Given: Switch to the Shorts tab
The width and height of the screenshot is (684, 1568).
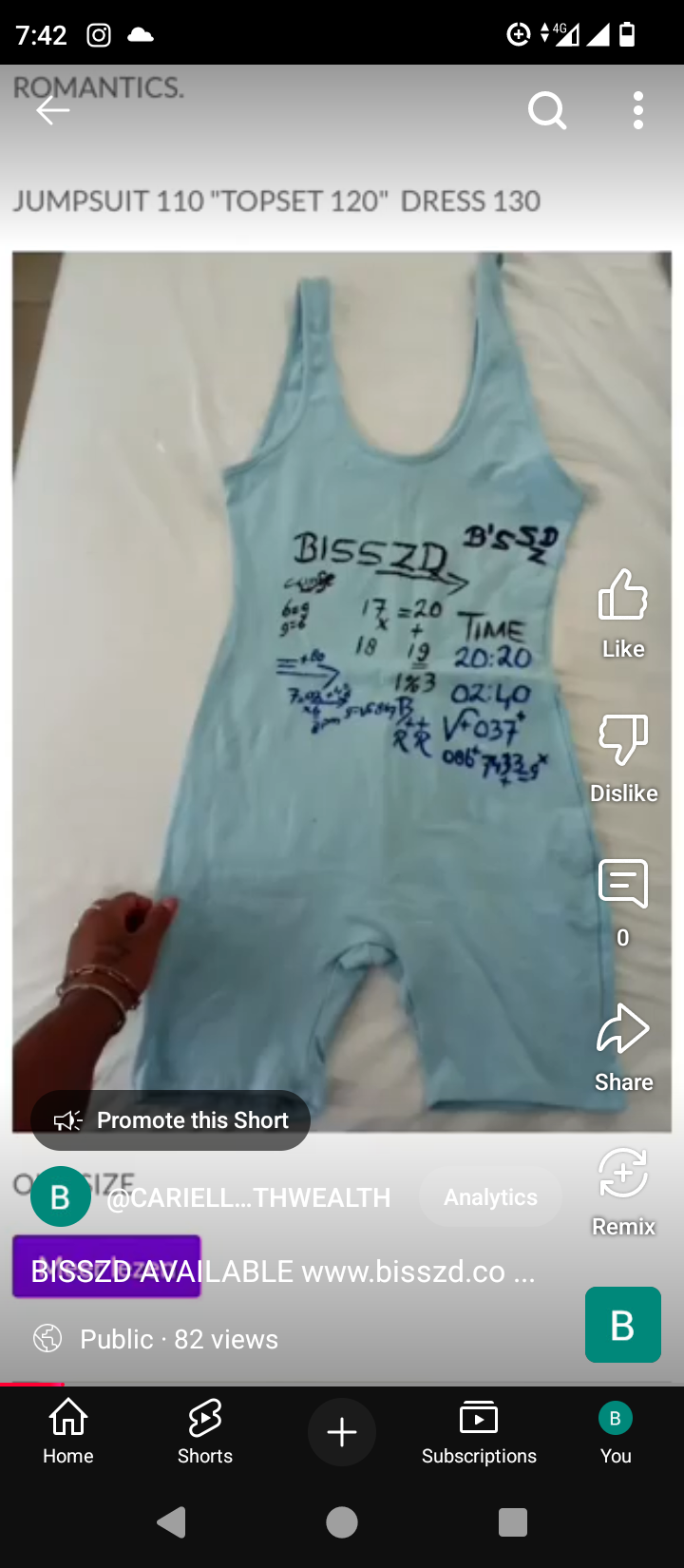Looking at the screenshot, I should coord(205,1432).
